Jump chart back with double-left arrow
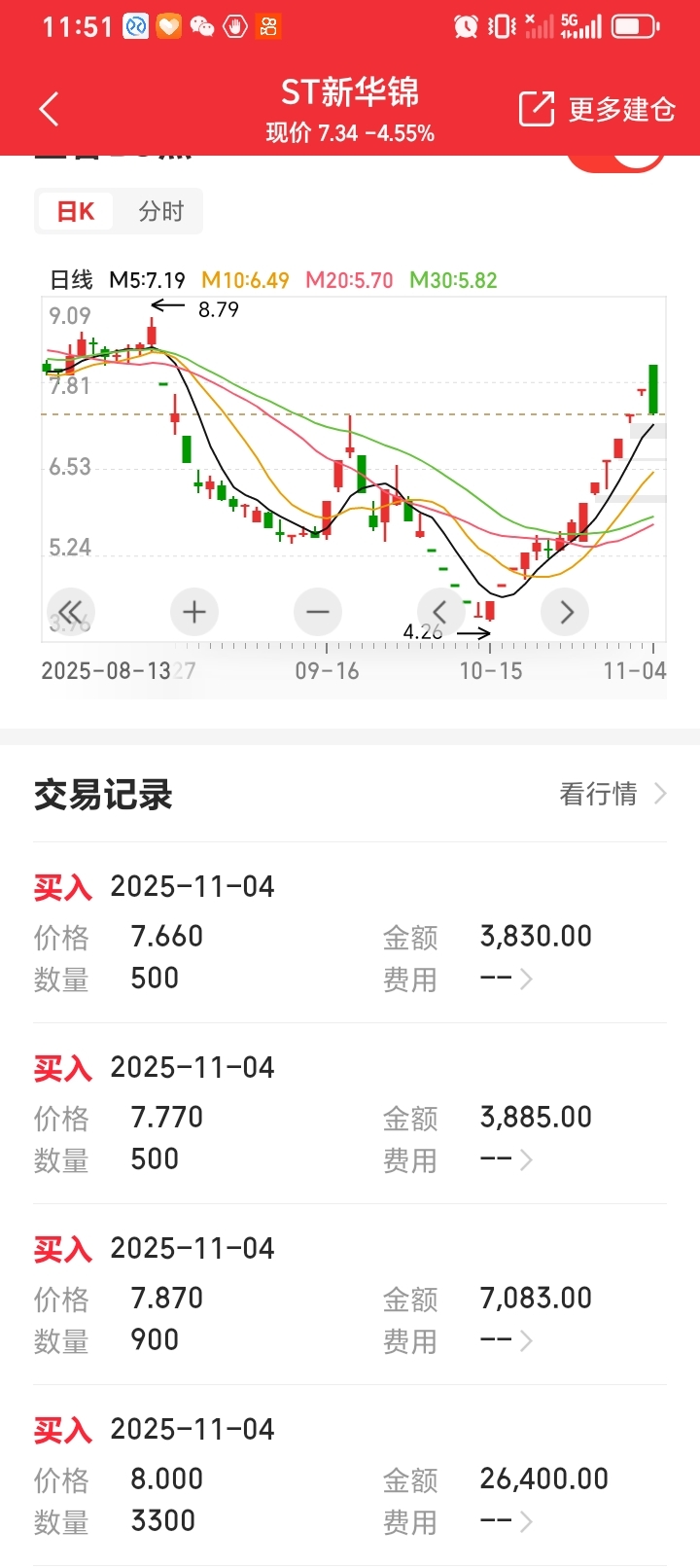Image resolution: width=700 pixels, height=1568 pixels. click(70, 612)
